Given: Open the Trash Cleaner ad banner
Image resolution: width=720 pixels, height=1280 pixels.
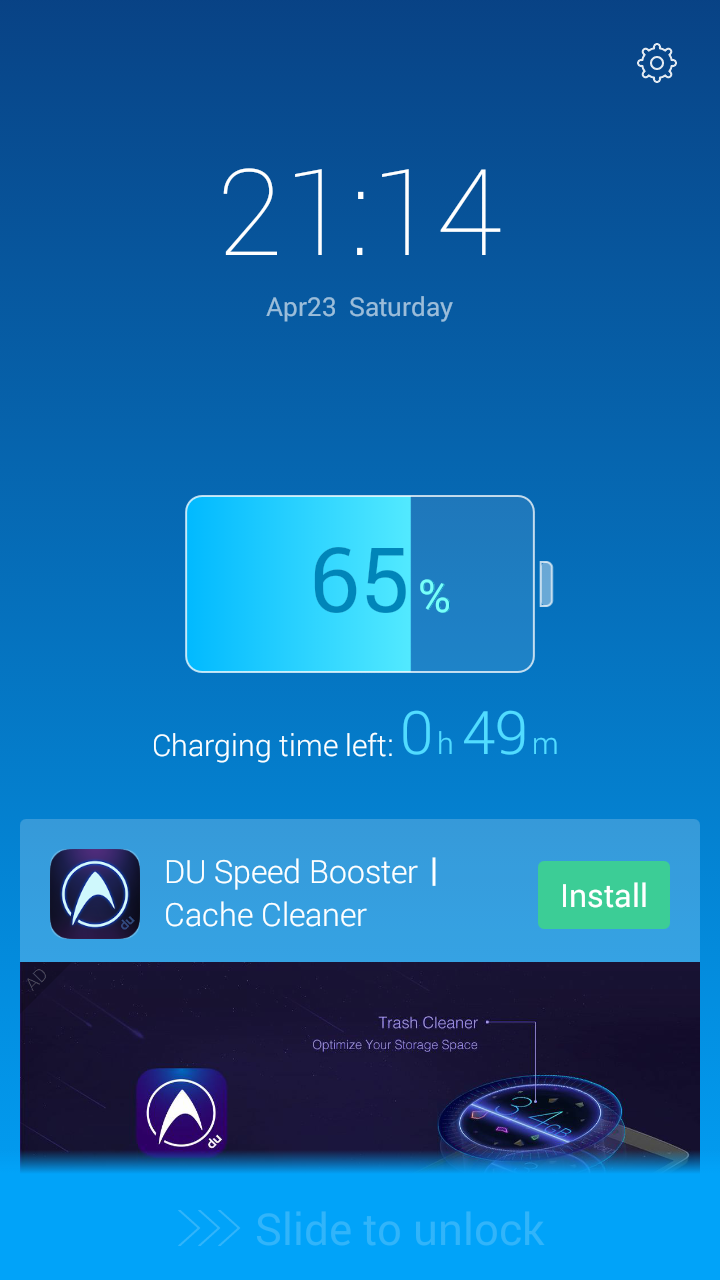Looking at the screenshot, I should tap(360, 1065).
